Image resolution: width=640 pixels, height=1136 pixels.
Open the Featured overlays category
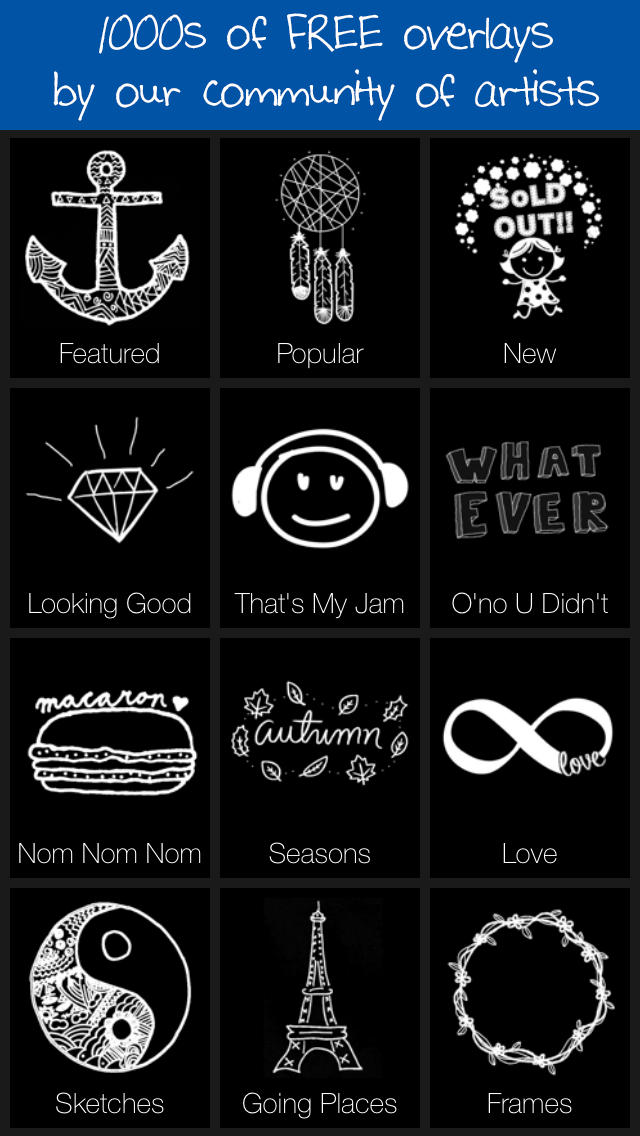pos(110,258)
